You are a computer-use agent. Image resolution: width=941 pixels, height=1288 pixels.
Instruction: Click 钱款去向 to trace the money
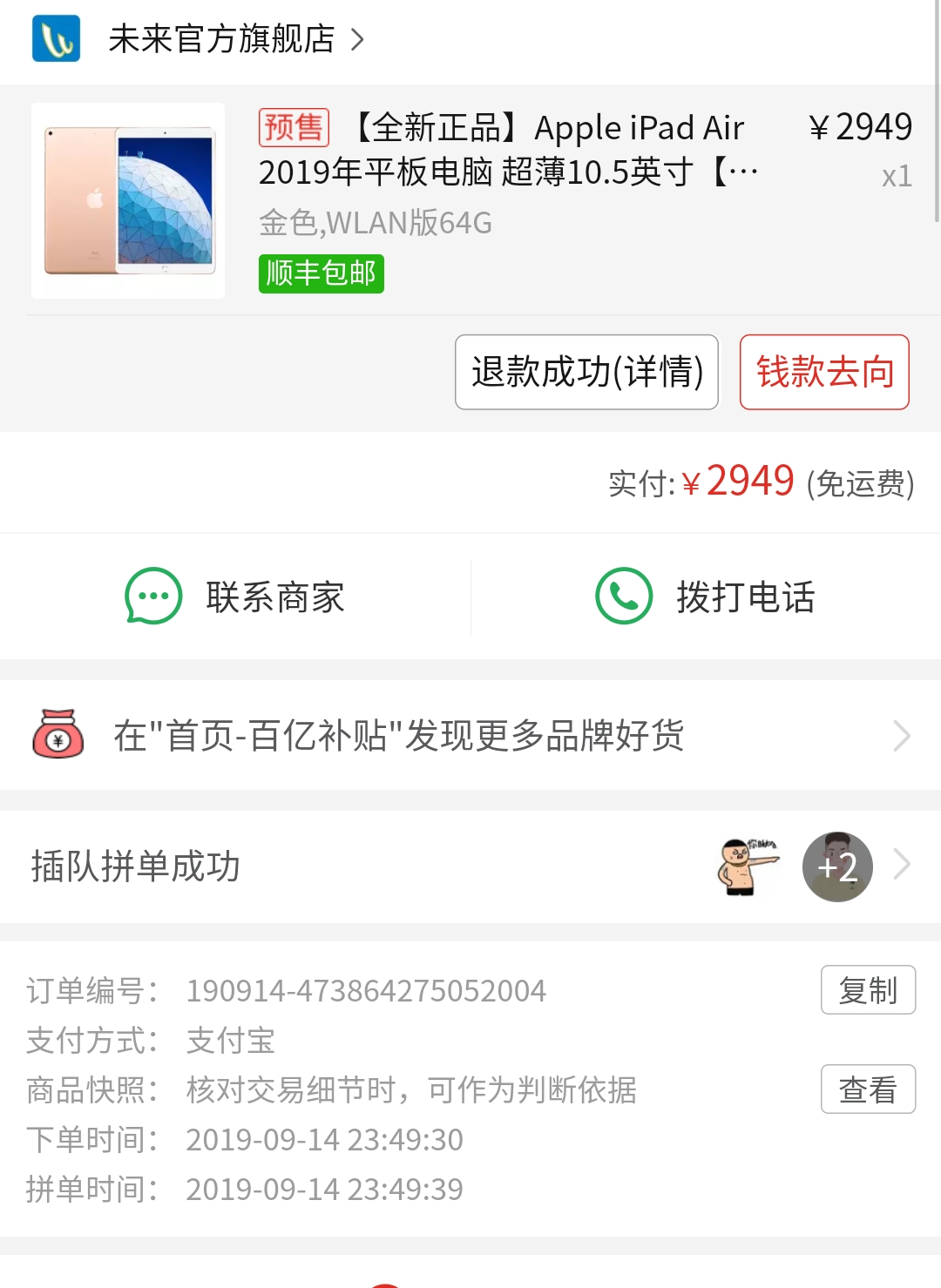point(824,372)
